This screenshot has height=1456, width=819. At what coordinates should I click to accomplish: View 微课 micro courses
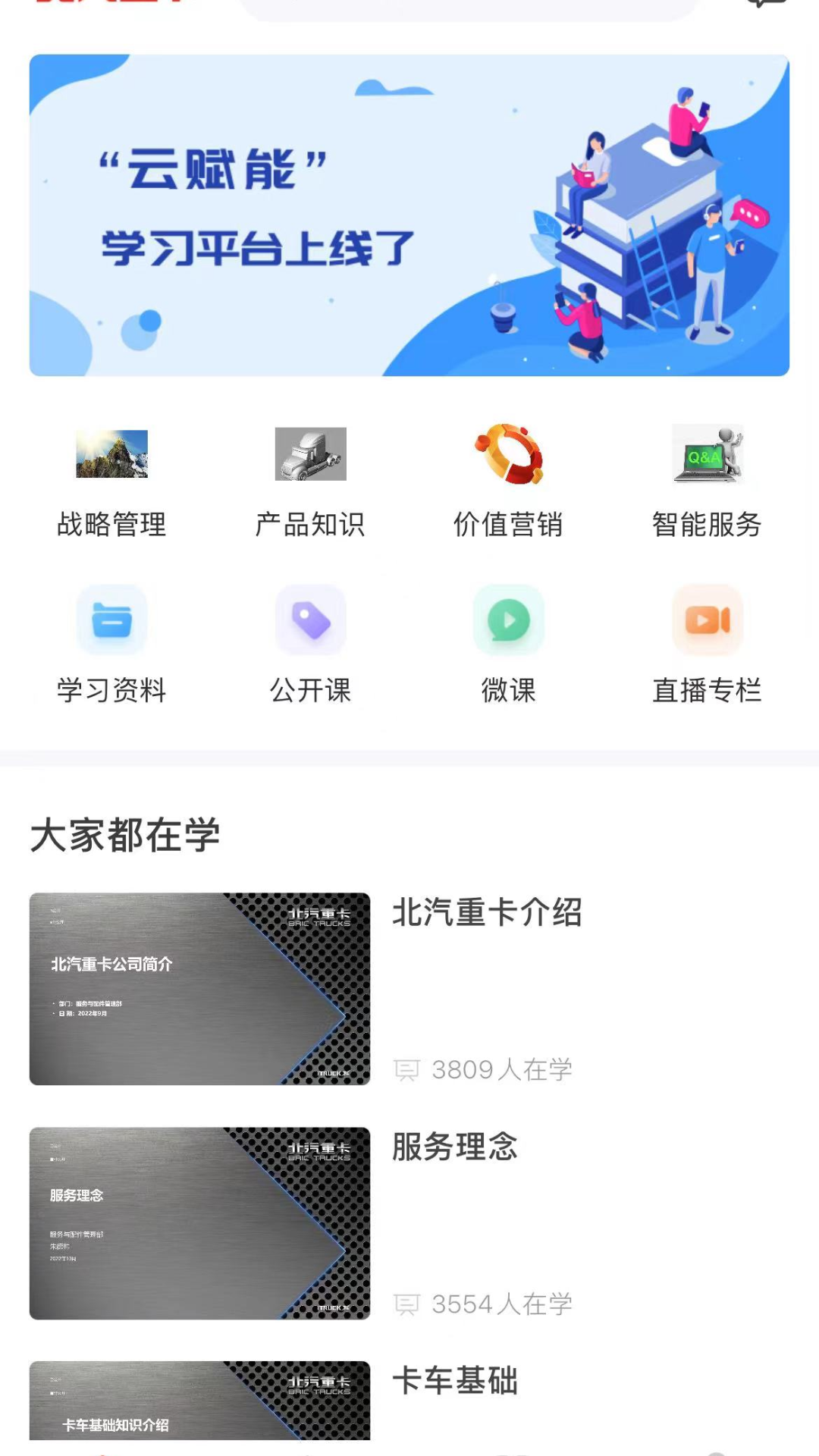(508, 645)
